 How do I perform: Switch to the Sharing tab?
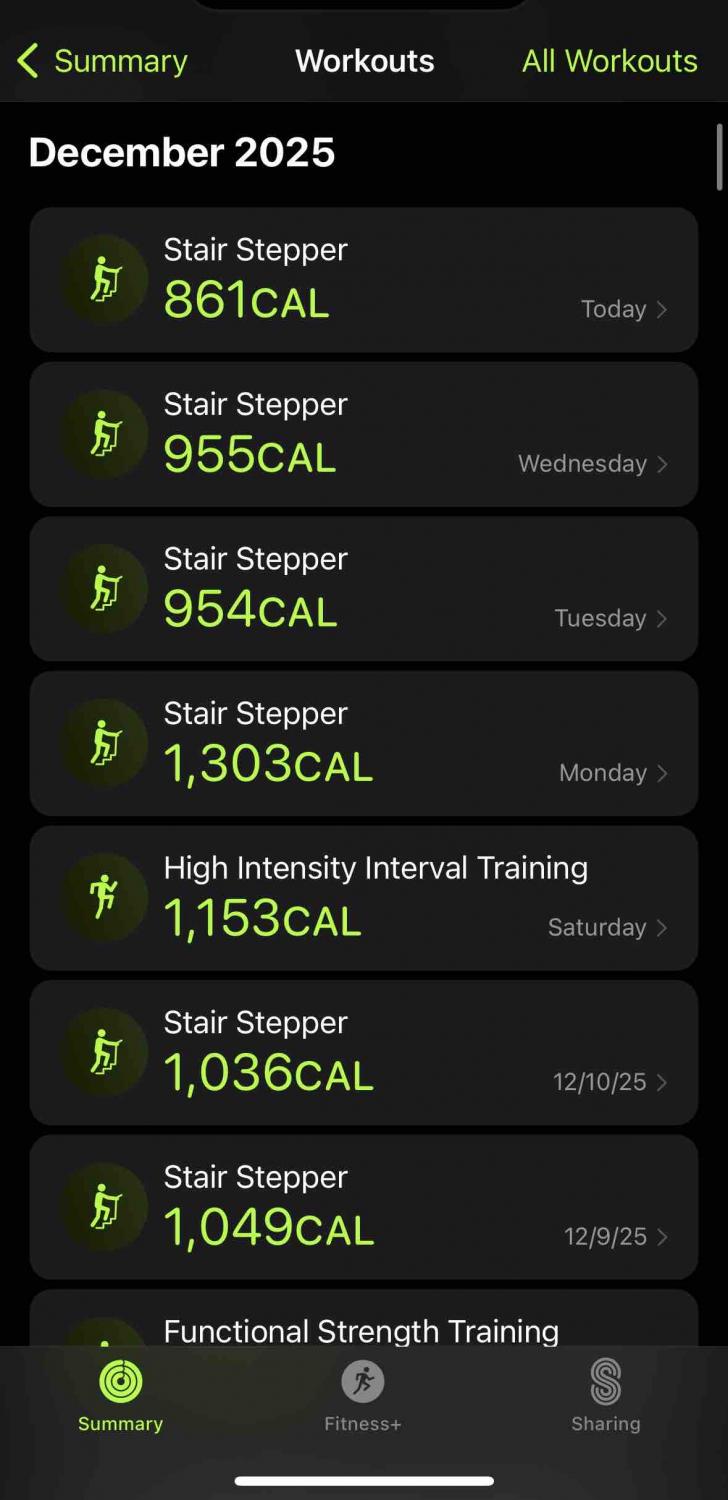(x=605, y=1397)
